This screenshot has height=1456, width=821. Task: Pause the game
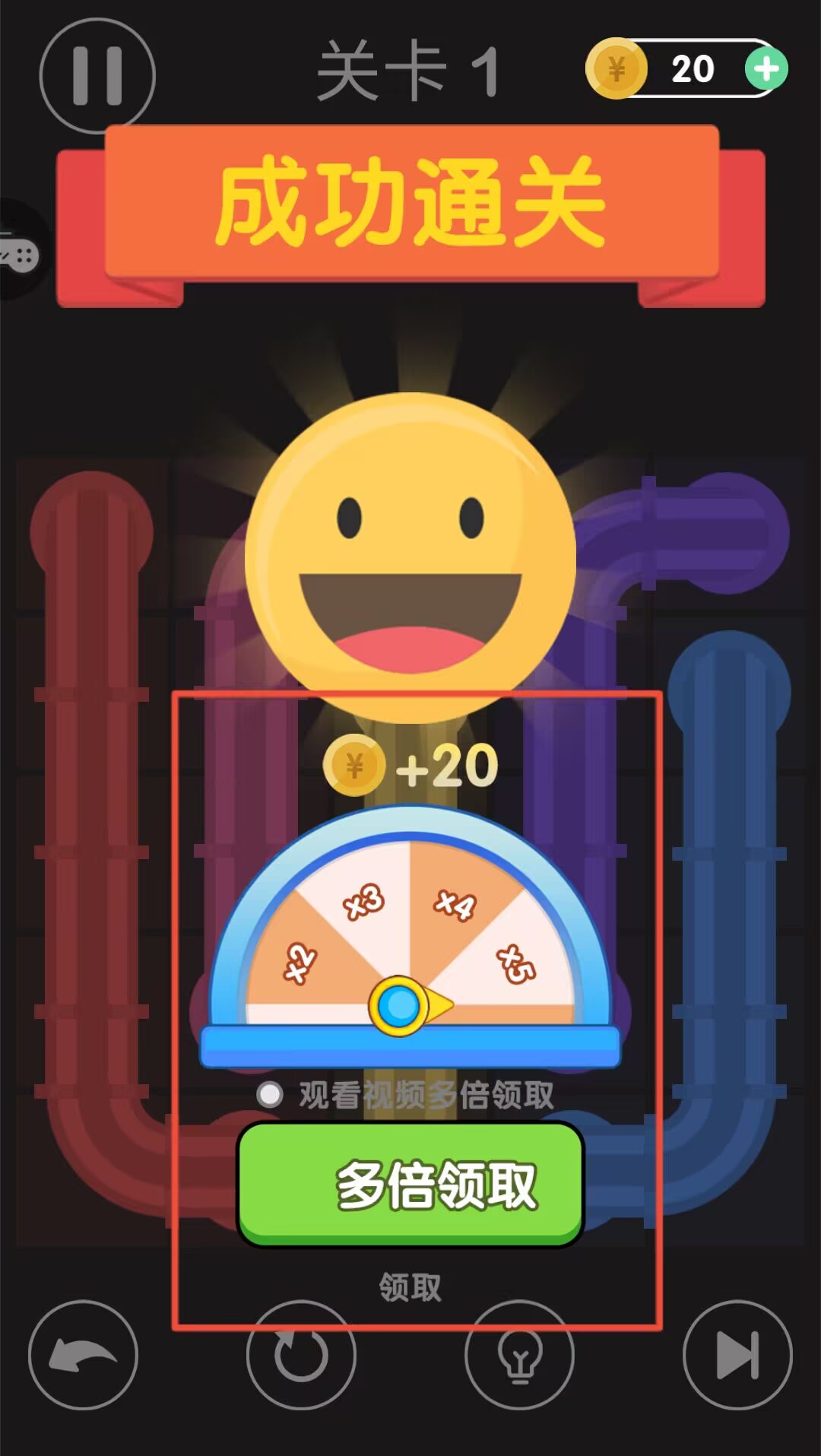97,76
